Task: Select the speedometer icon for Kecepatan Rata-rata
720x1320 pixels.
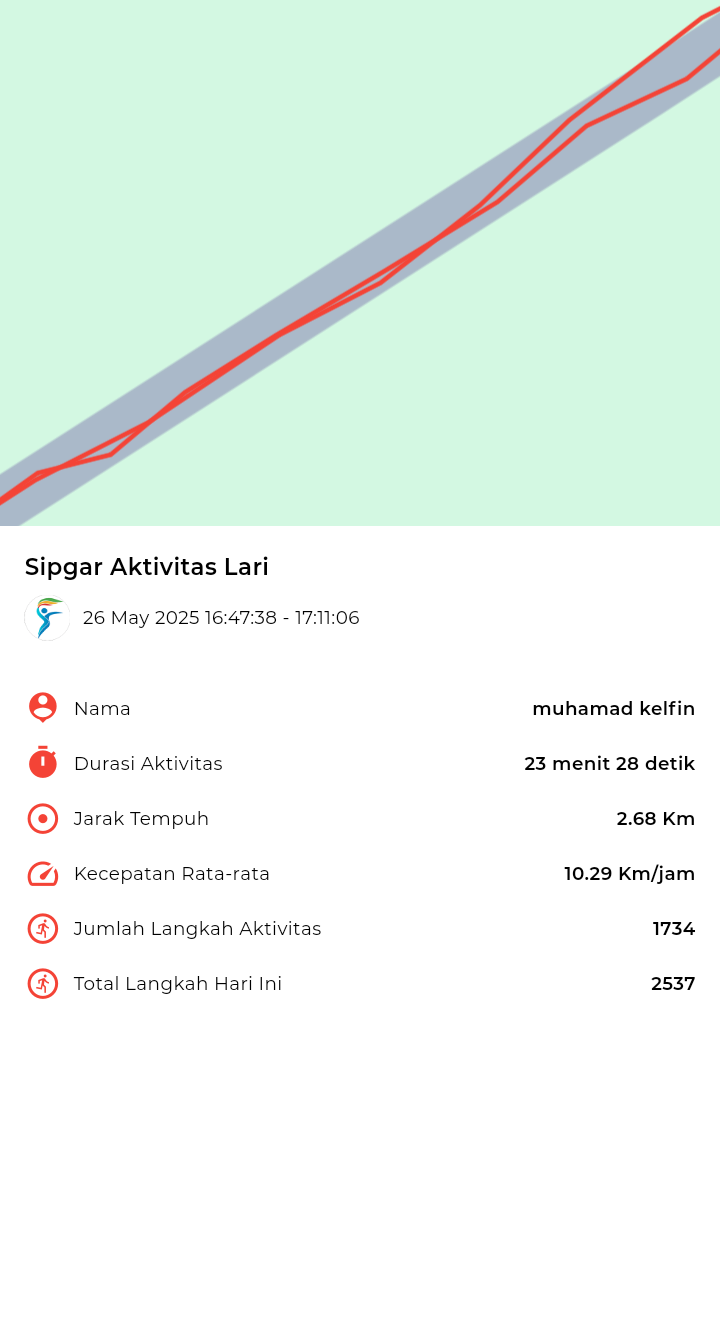Action: 43,873
